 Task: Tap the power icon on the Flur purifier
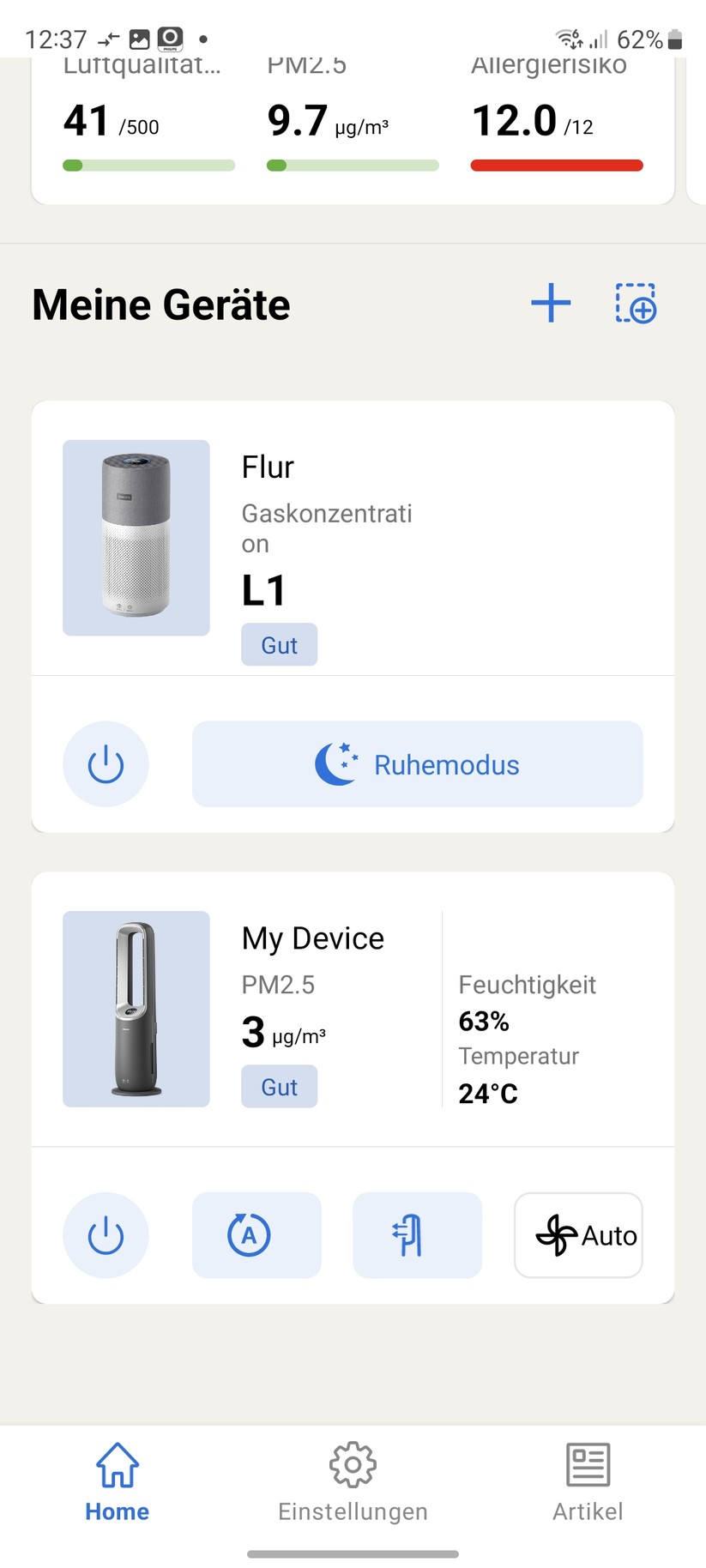[x=106, y=763]
